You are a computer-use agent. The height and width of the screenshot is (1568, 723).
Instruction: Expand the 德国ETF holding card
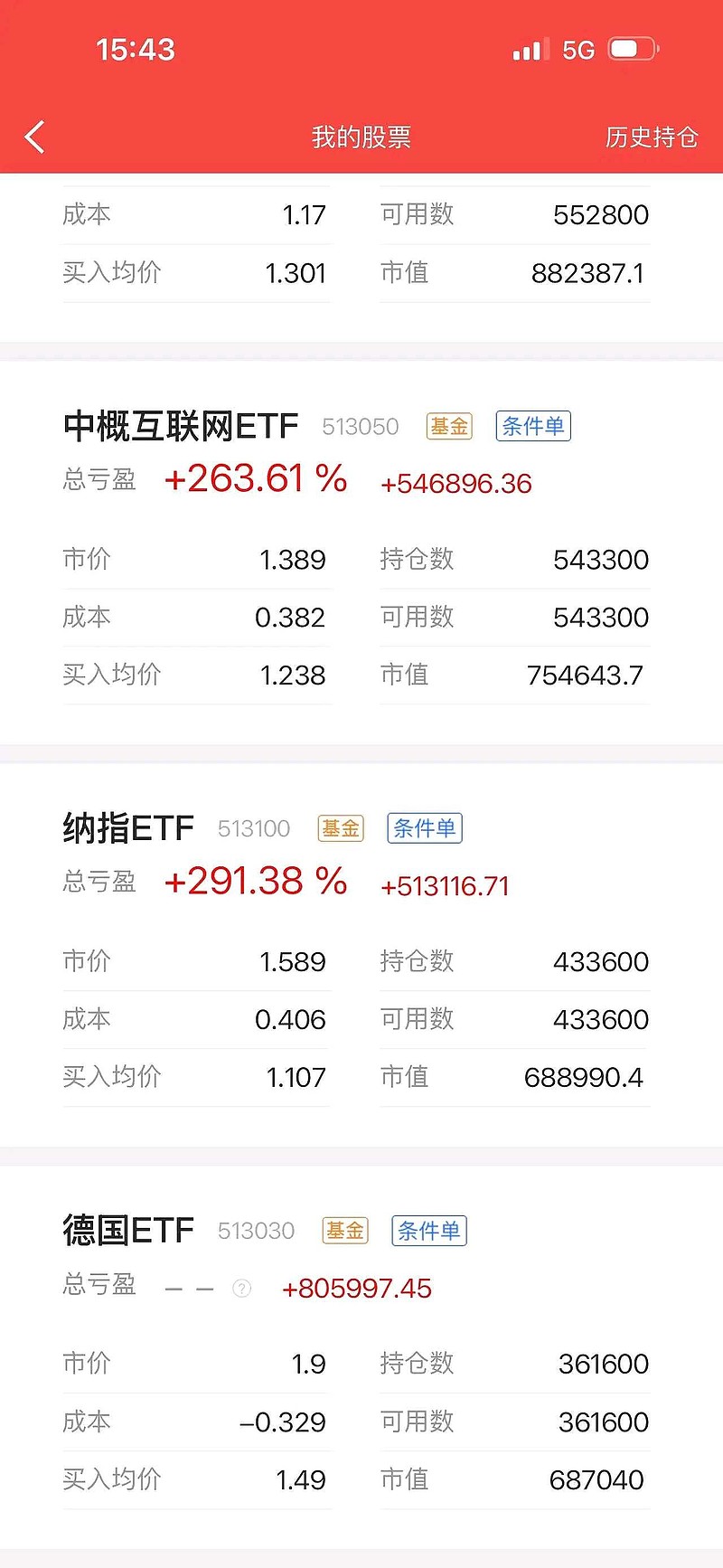click(x=128, y=1231)
